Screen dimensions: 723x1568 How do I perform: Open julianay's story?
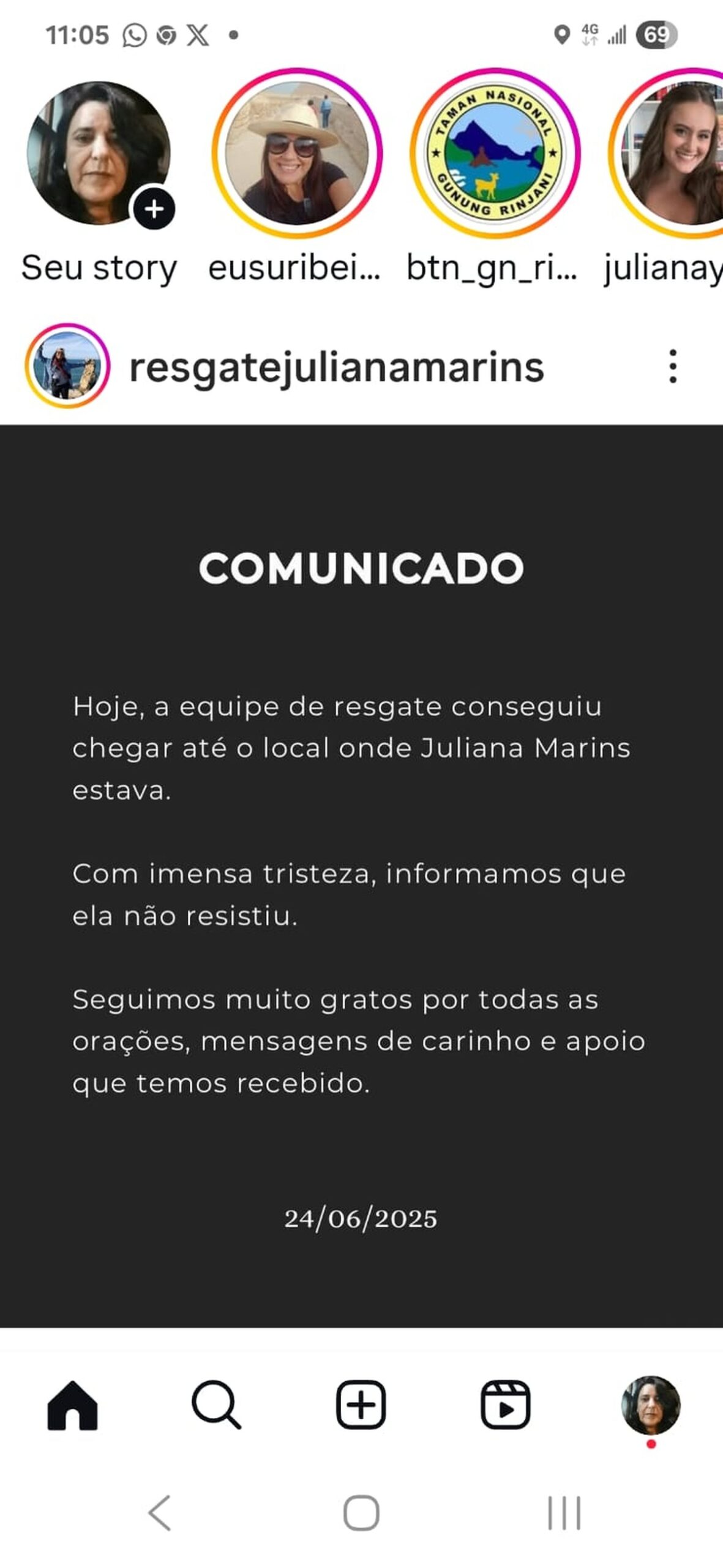coord(673,153)
